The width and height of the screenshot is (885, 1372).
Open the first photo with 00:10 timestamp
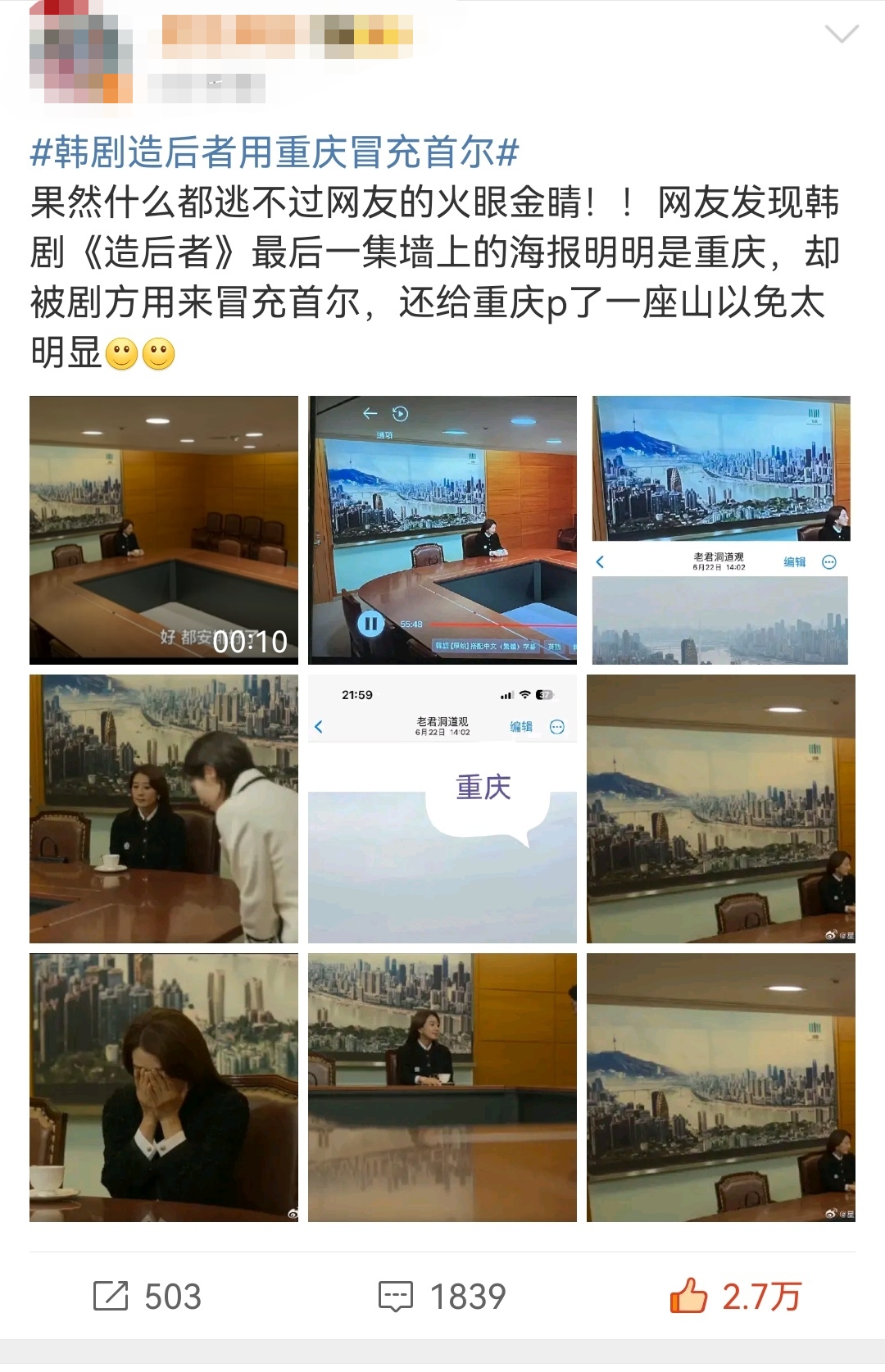click(x=164, y=529)
